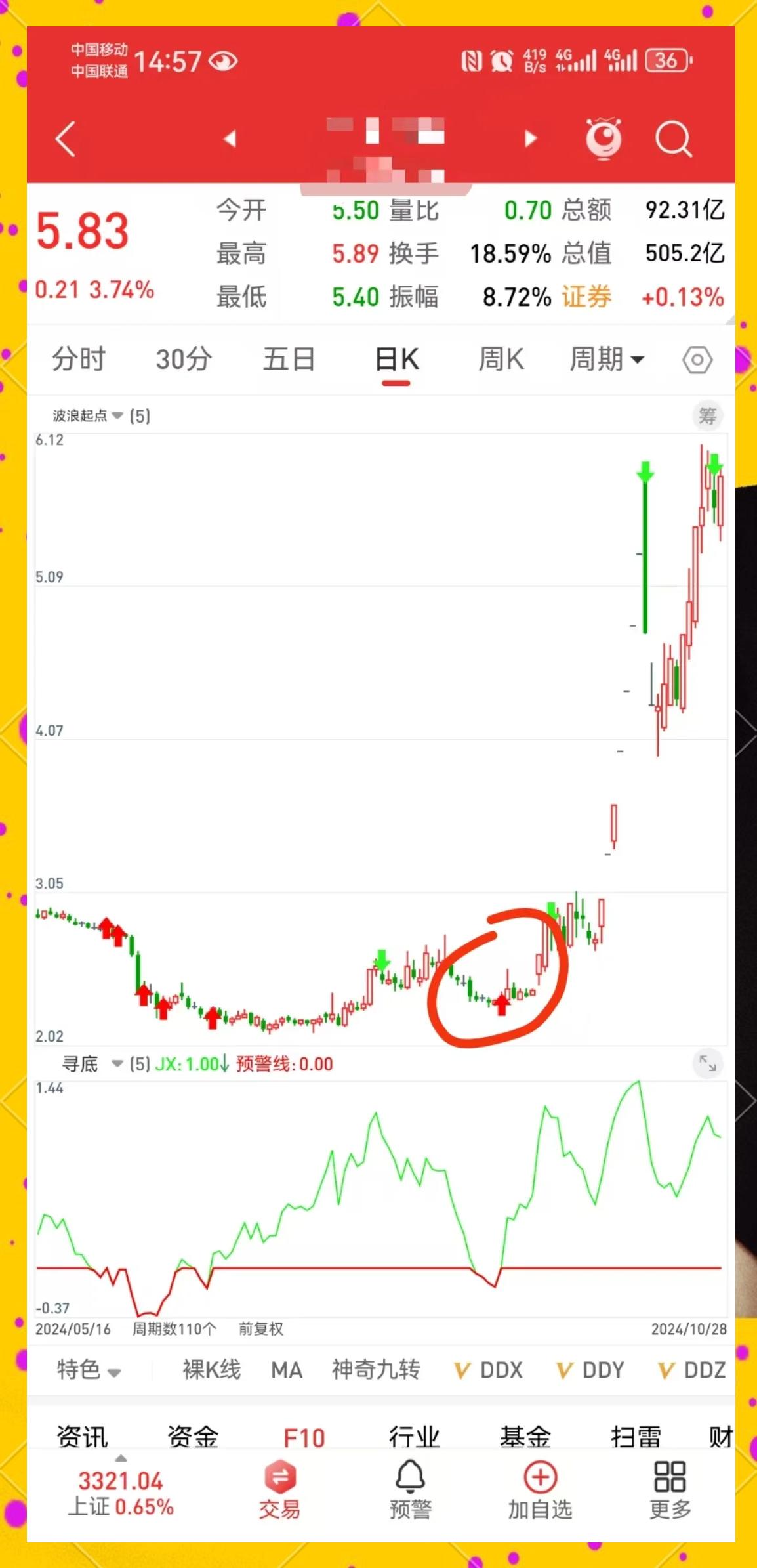
Task: Open the 特色 indicator menu
Action: click(x=88, y=1370)
